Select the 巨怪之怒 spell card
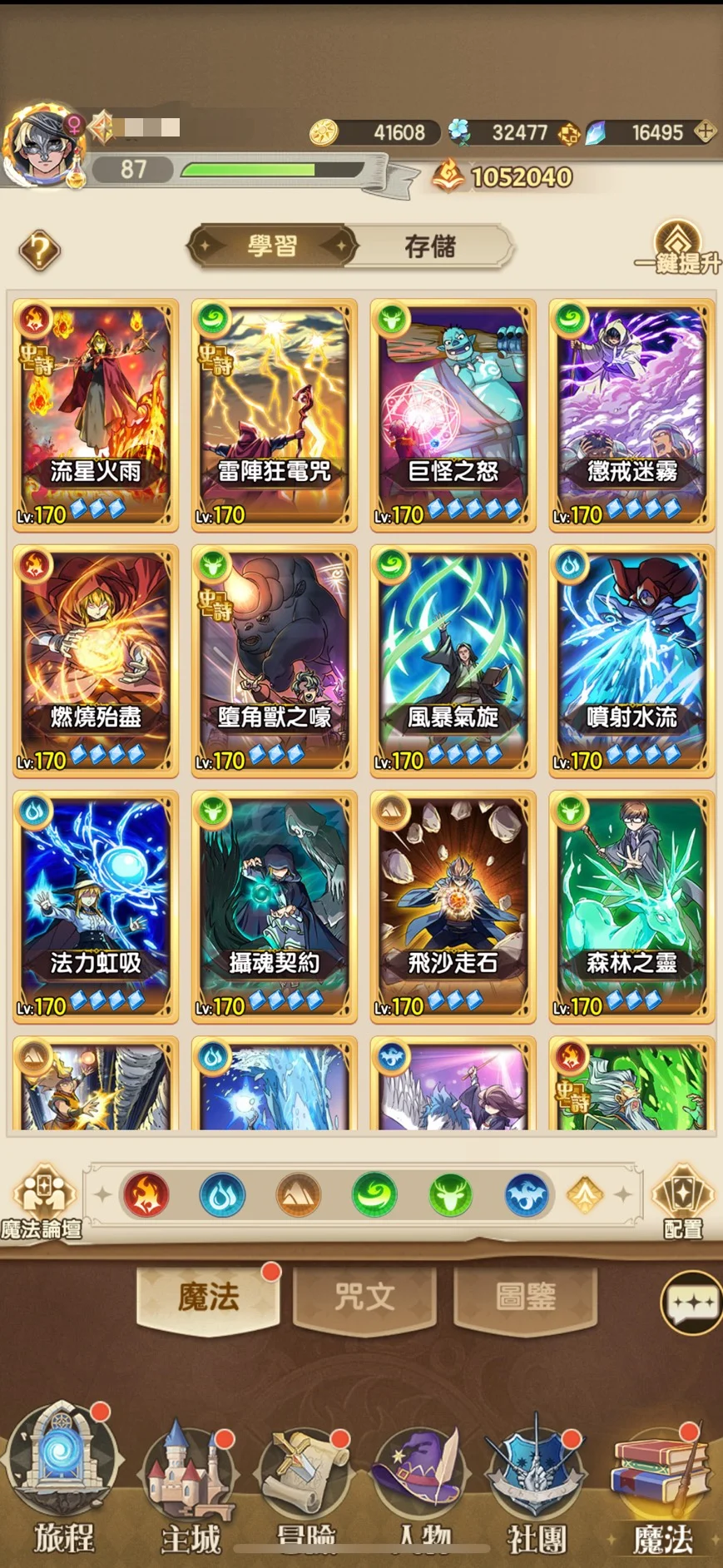Viewport: 723px width, 1568px height. pyautogui.click(x=453, y=415)
